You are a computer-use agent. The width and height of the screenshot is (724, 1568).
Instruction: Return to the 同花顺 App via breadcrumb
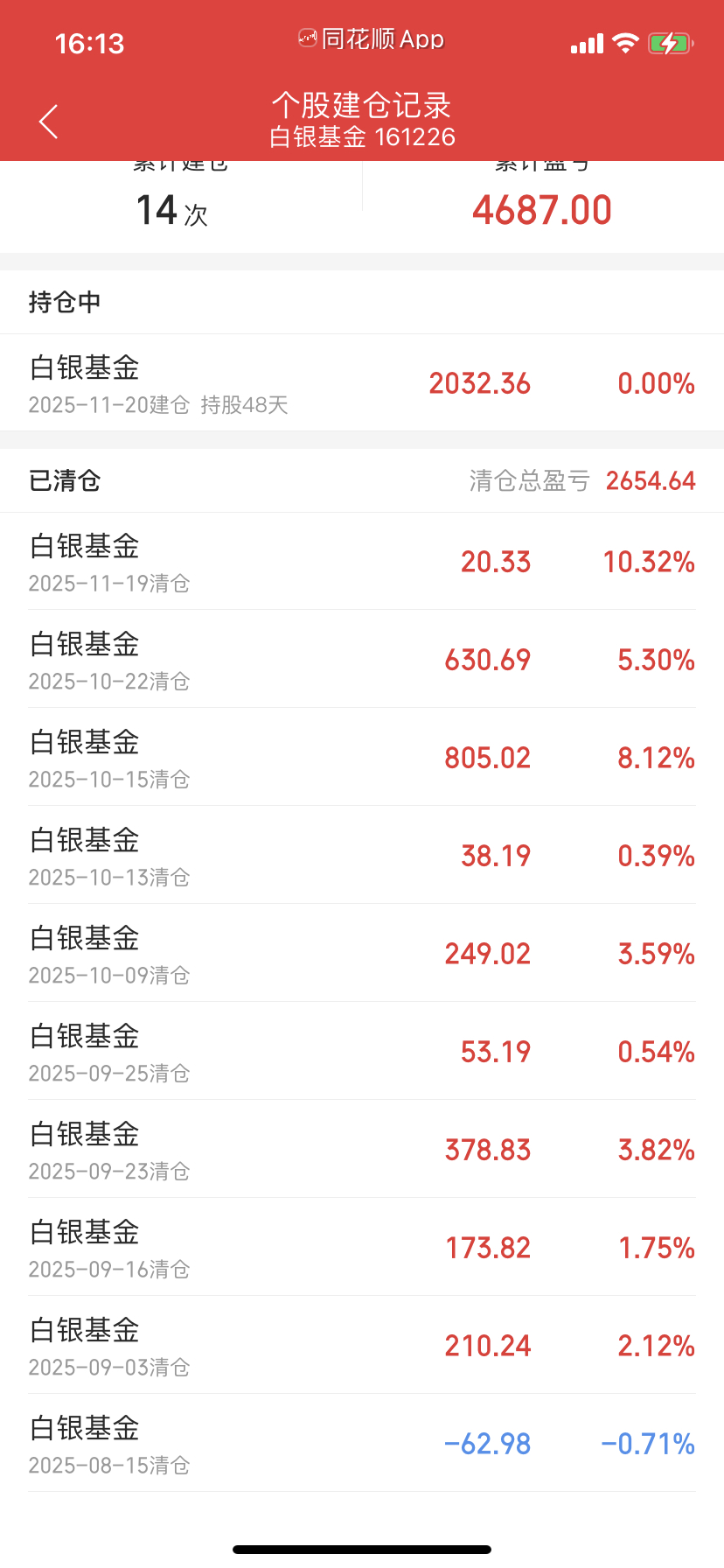pos(371,39)
